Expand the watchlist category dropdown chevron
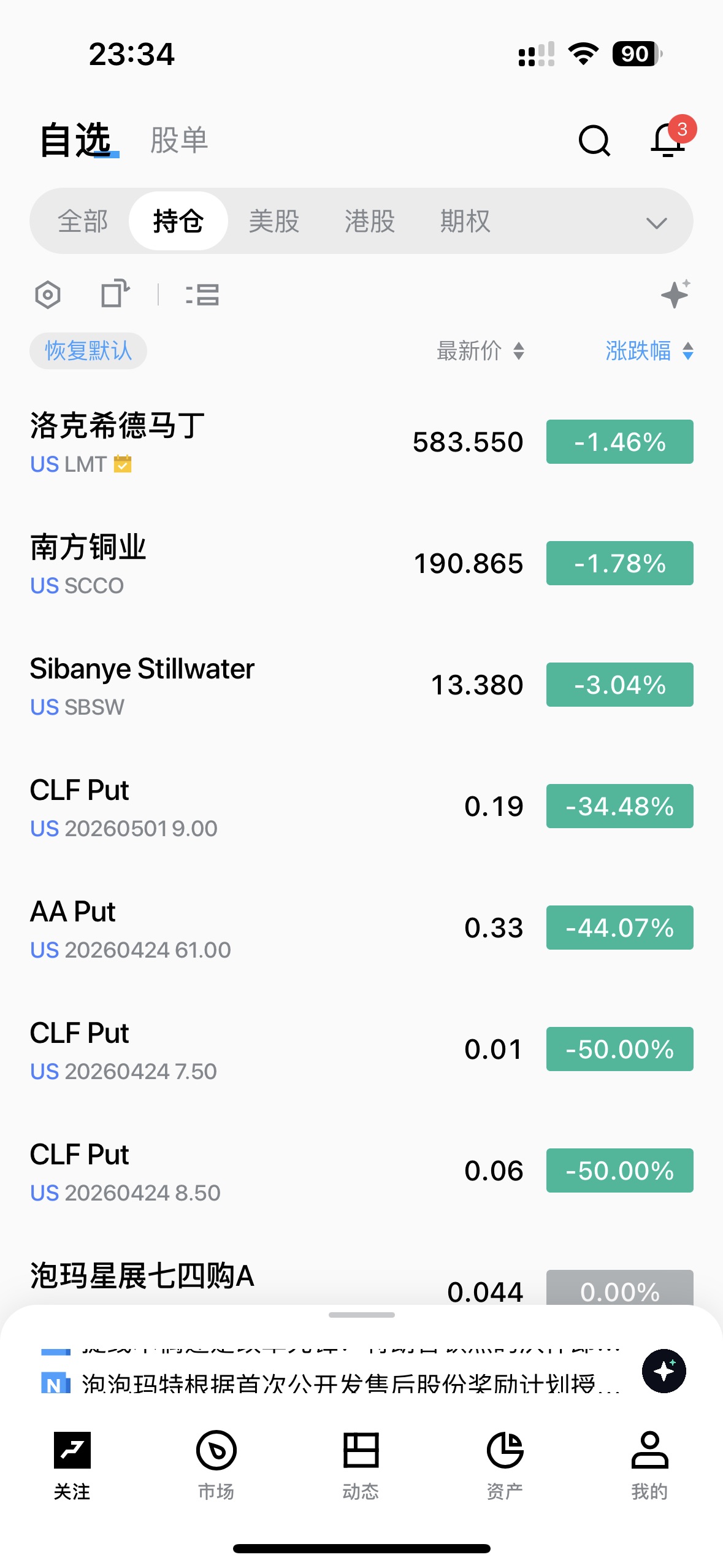The image size is (723, 1568). pyautogui.click(x=656, y=222)
